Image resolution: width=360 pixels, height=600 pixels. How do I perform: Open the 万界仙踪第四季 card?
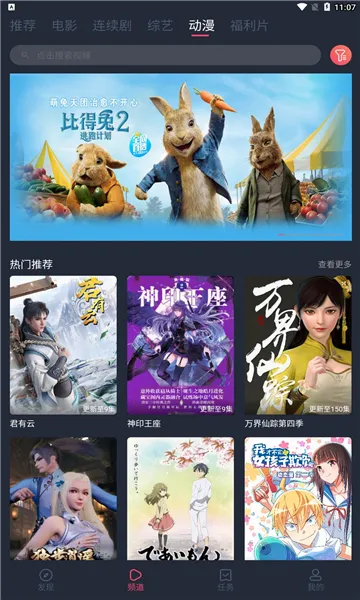(298, 352)
